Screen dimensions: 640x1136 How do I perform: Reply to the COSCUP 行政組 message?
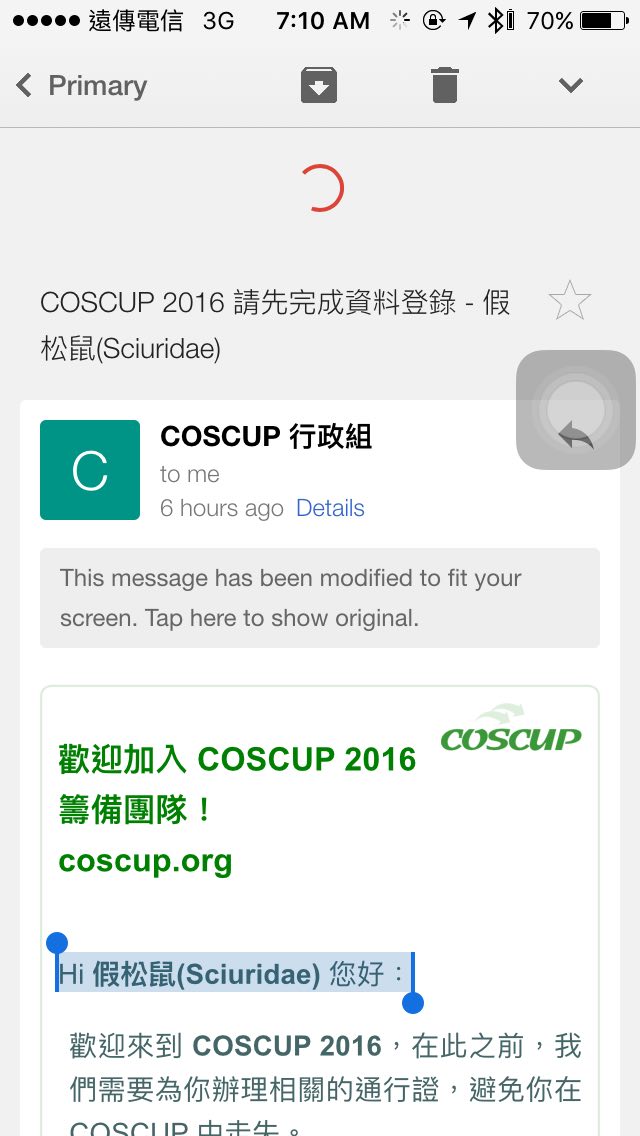[576, 436]
